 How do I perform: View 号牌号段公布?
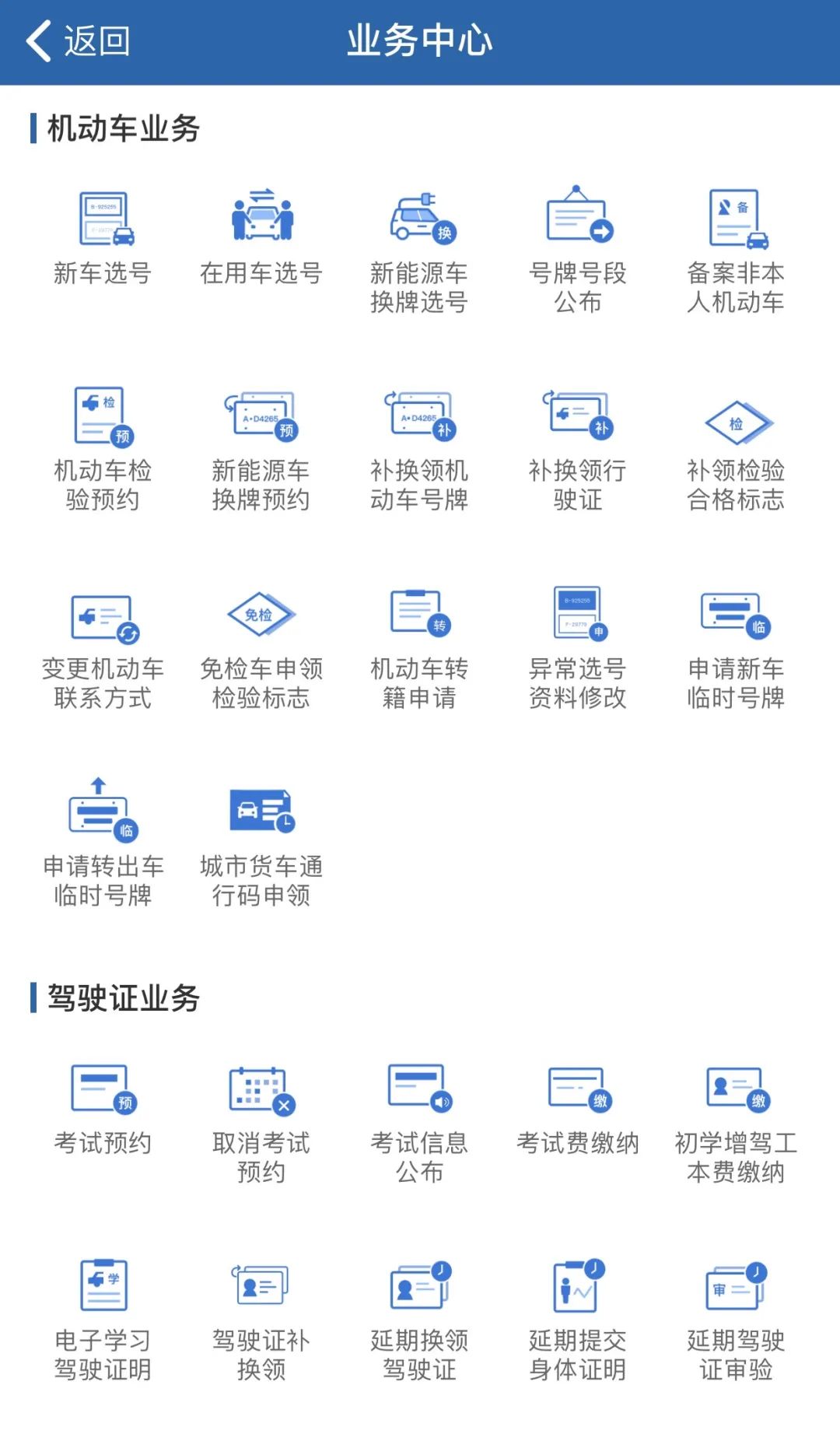(577, 251)
